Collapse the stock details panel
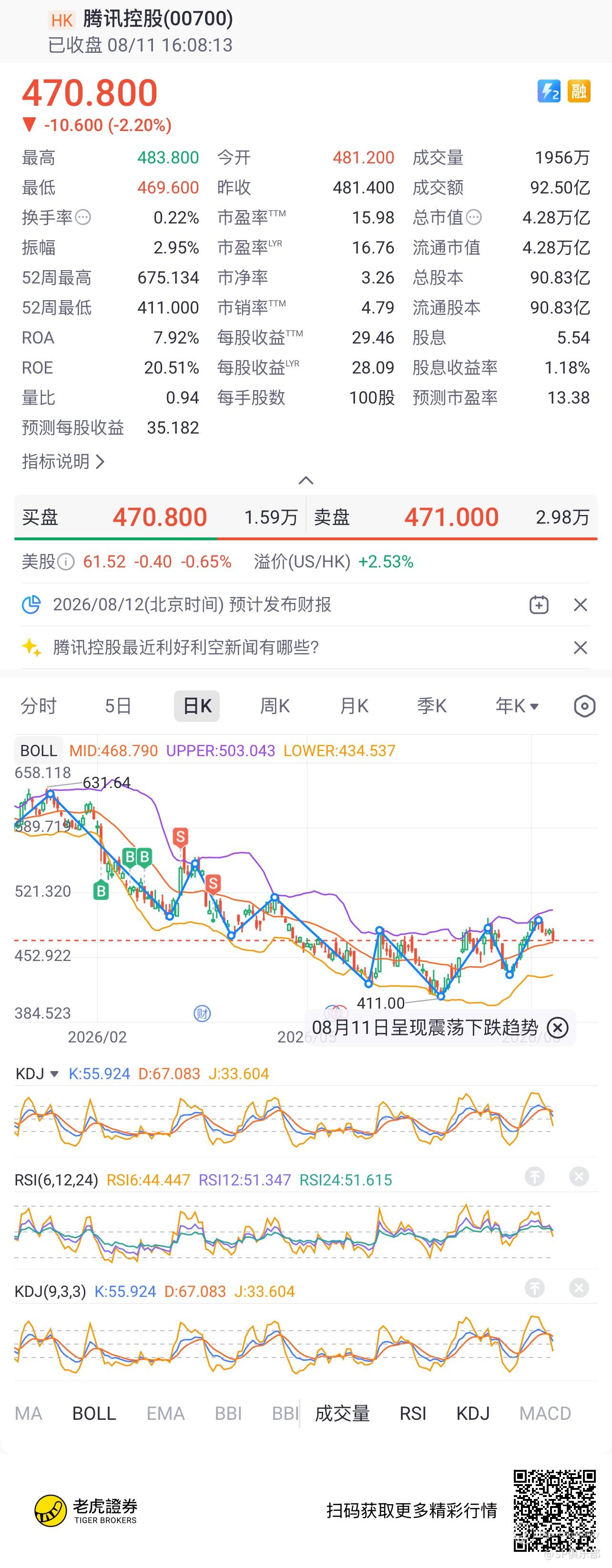Screen dimensions: 612x1568 (306, 480)
